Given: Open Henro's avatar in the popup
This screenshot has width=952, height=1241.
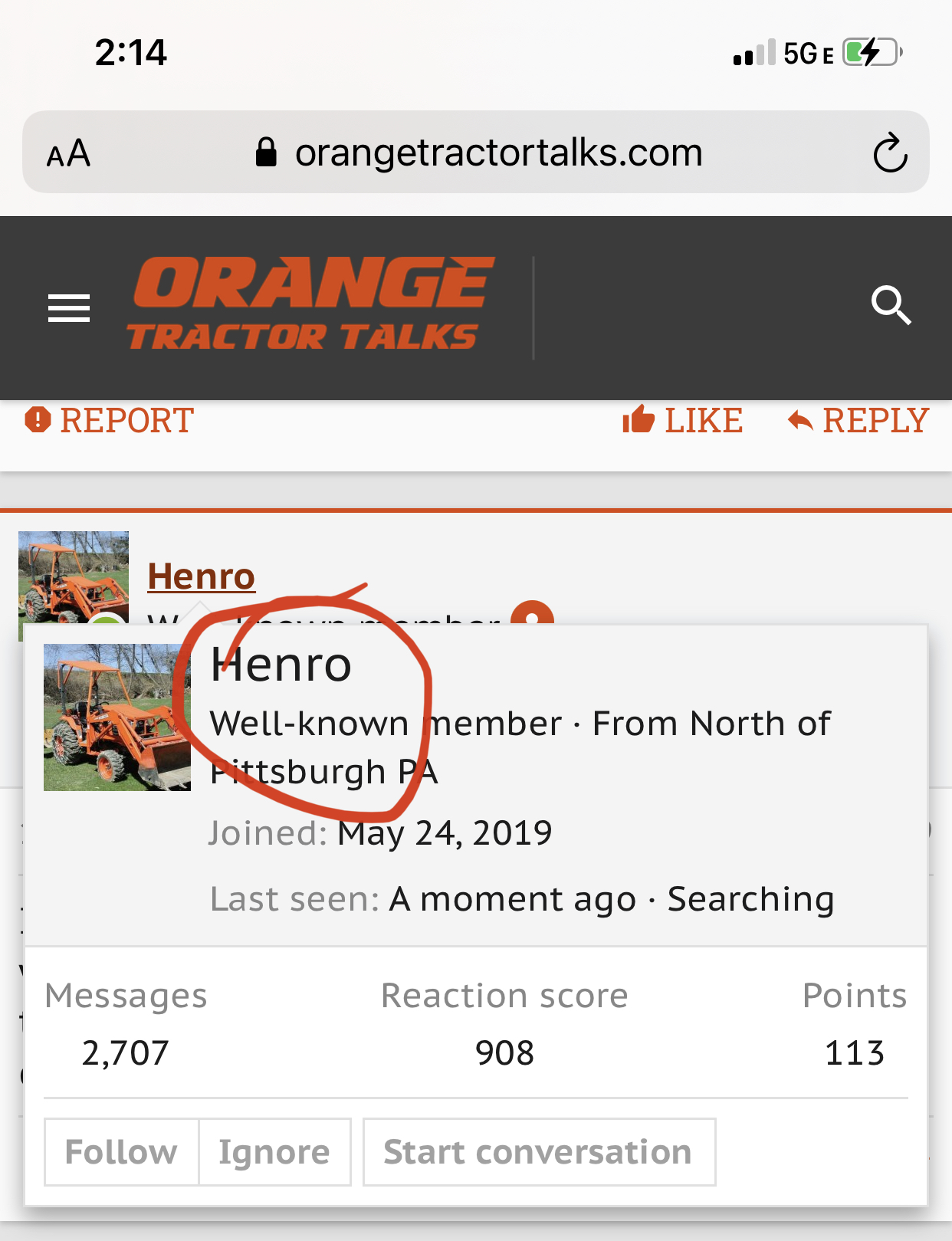Looking at the screenshot, I should 117,717.
